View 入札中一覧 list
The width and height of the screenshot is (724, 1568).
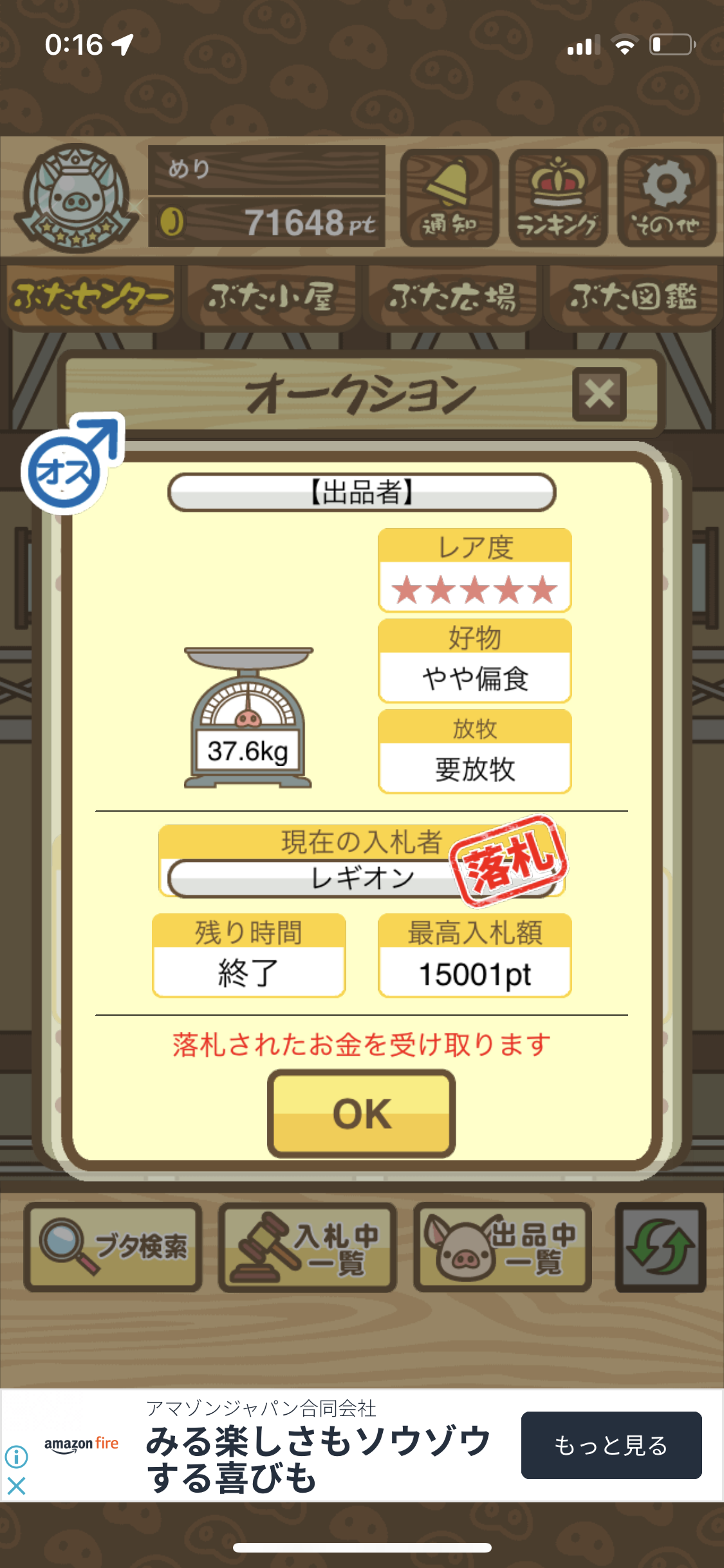coord(308,1247)
